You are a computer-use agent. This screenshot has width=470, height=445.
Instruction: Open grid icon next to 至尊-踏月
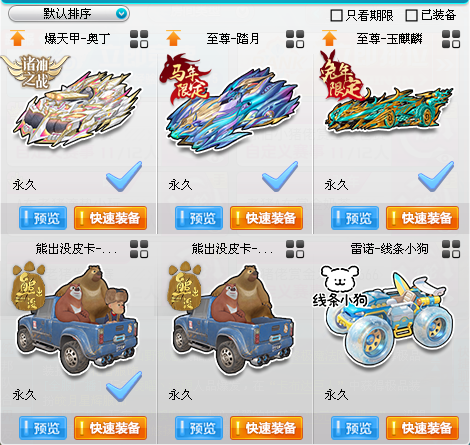click(295, 39)
